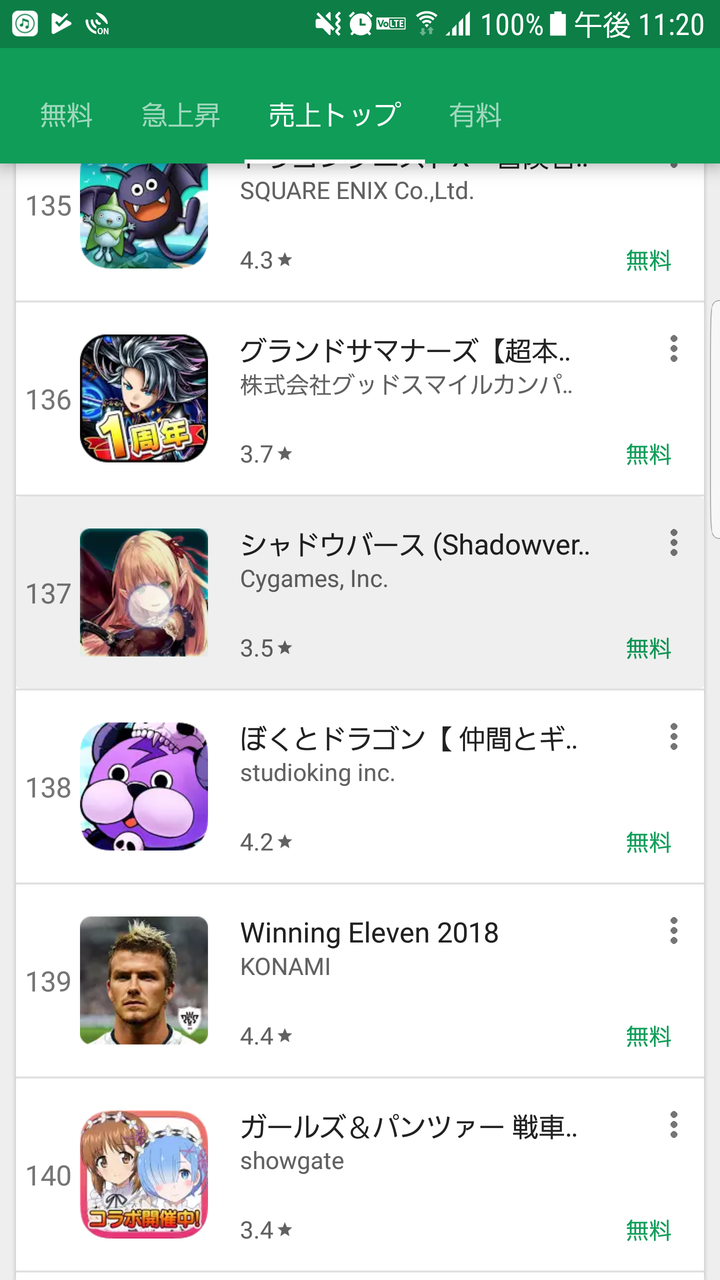Screen dimensions: 720x1280
Task: Open overflow menu for Winning Eleven 2018
Action: click(x=674, y=931)
